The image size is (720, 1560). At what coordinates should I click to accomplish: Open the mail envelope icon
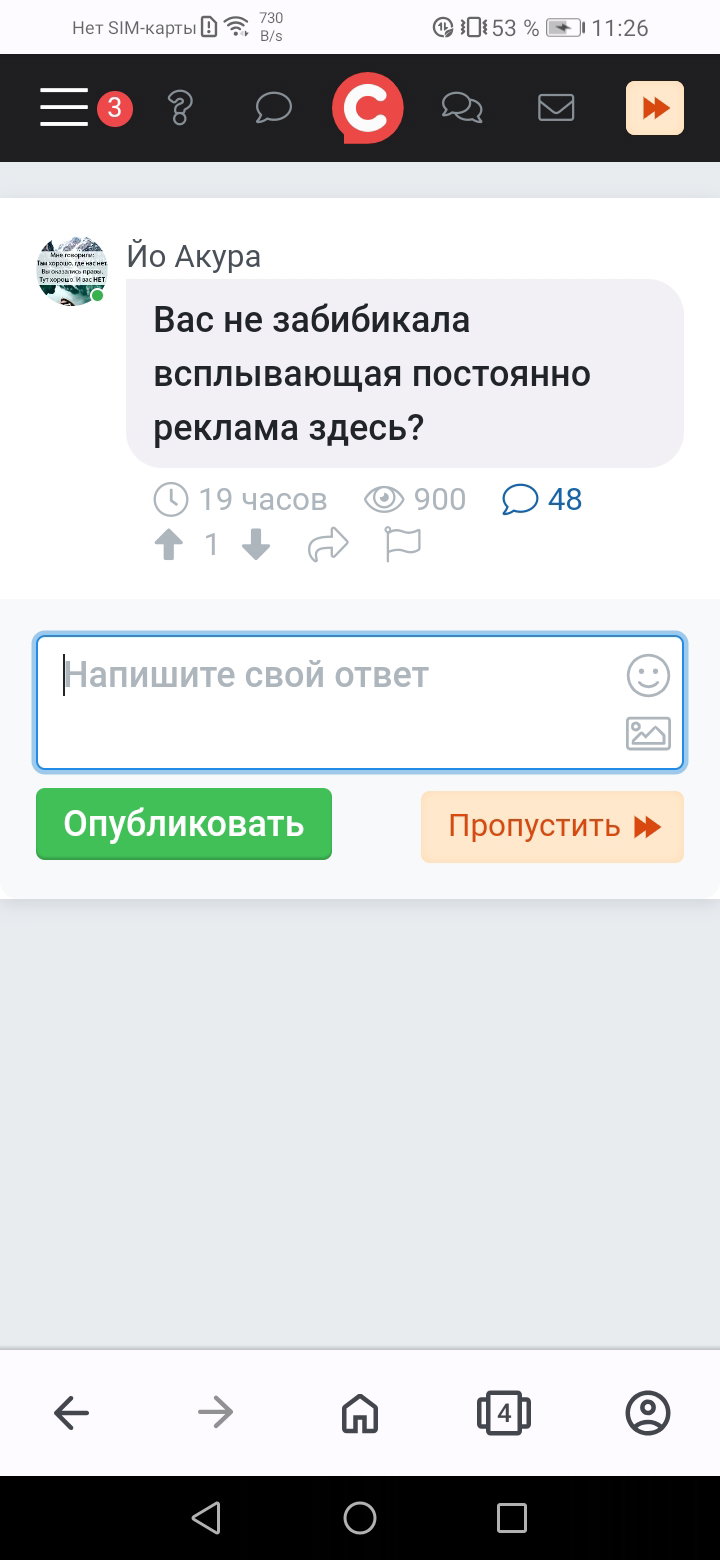pos(556,107)
